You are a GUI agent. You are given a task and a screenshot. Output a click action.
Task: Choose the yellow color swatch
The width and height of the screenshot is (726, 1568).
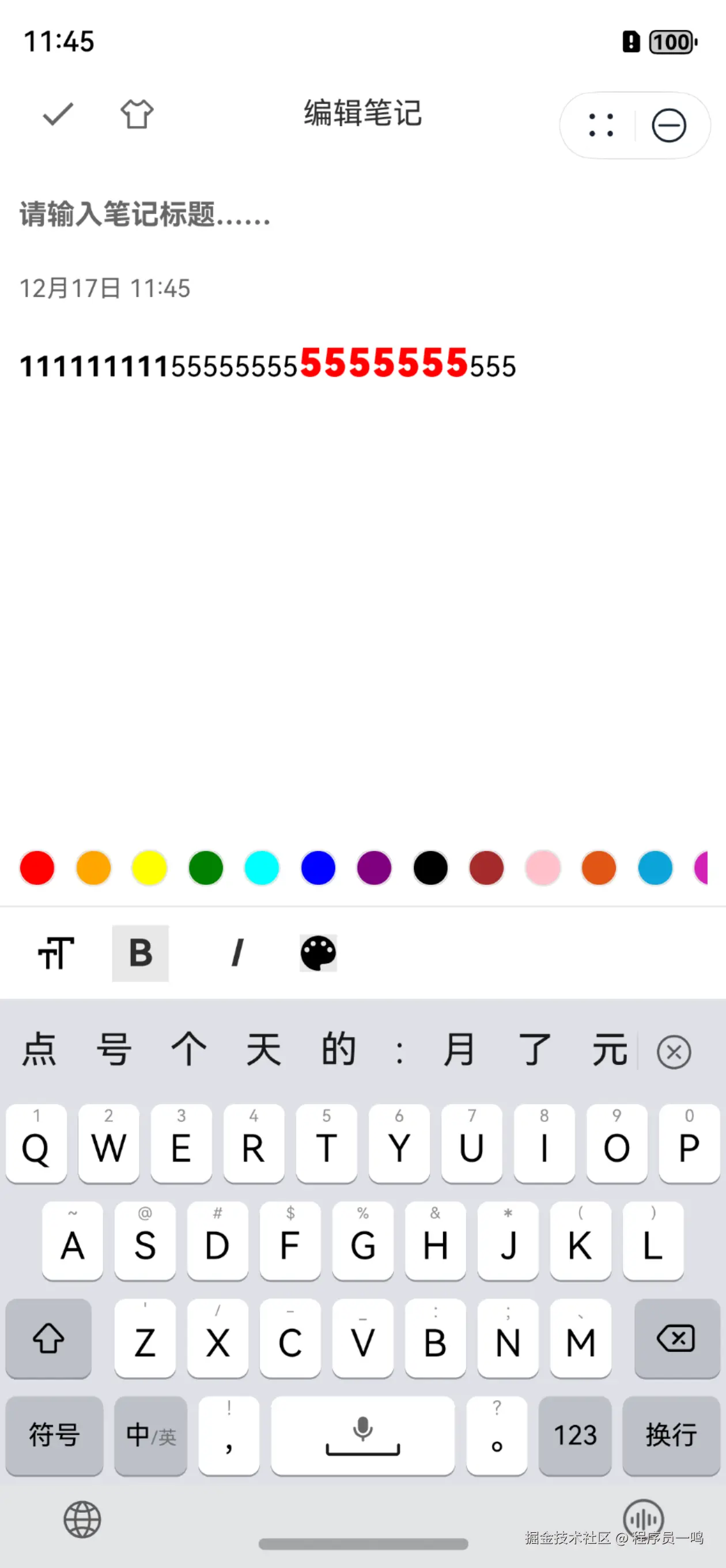point(150,868)
